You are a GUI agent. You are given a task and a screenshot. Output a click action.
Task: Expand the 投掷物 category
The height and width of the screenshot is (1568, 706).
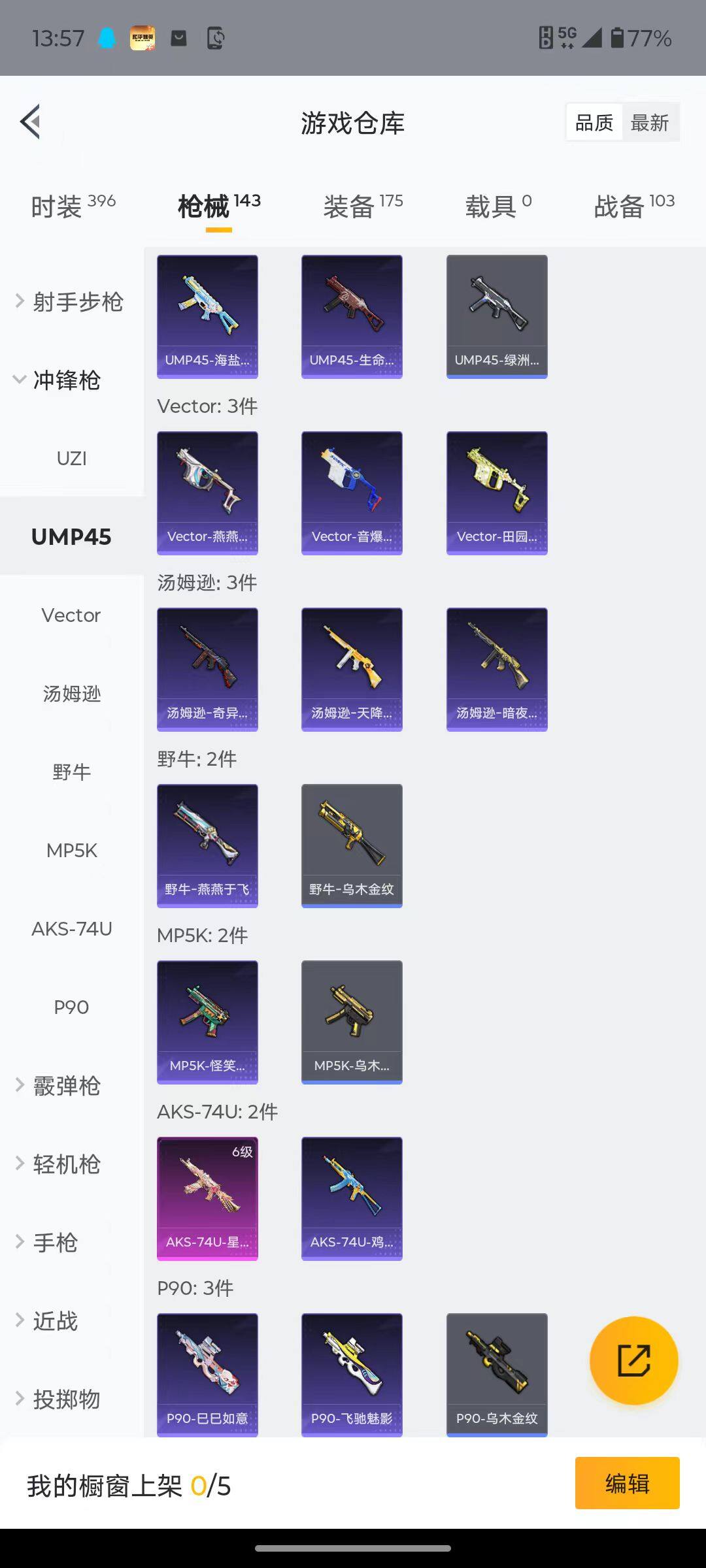coord(65,1399)
